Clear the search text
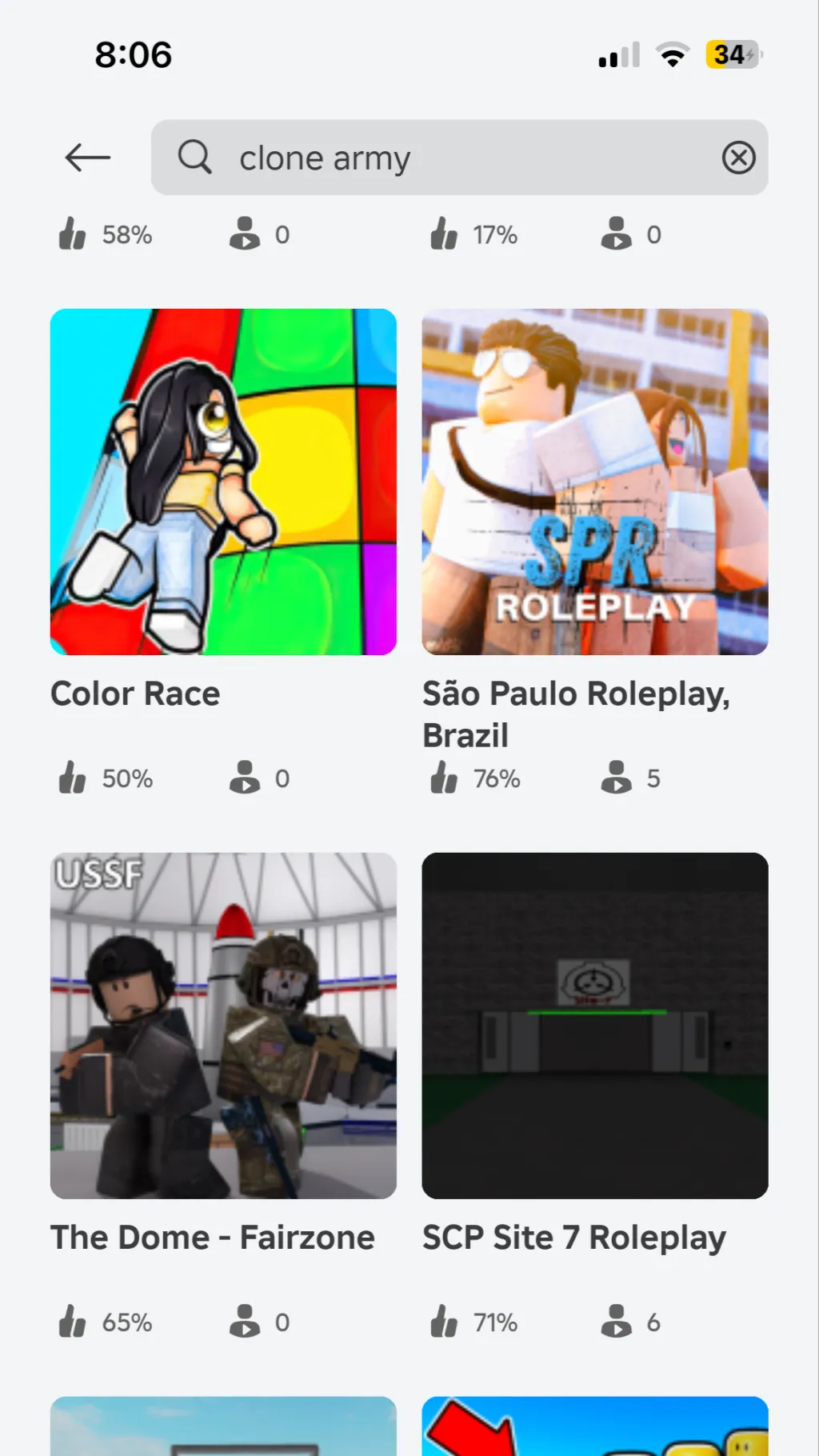819x1456 pixels. coord(738,158)
